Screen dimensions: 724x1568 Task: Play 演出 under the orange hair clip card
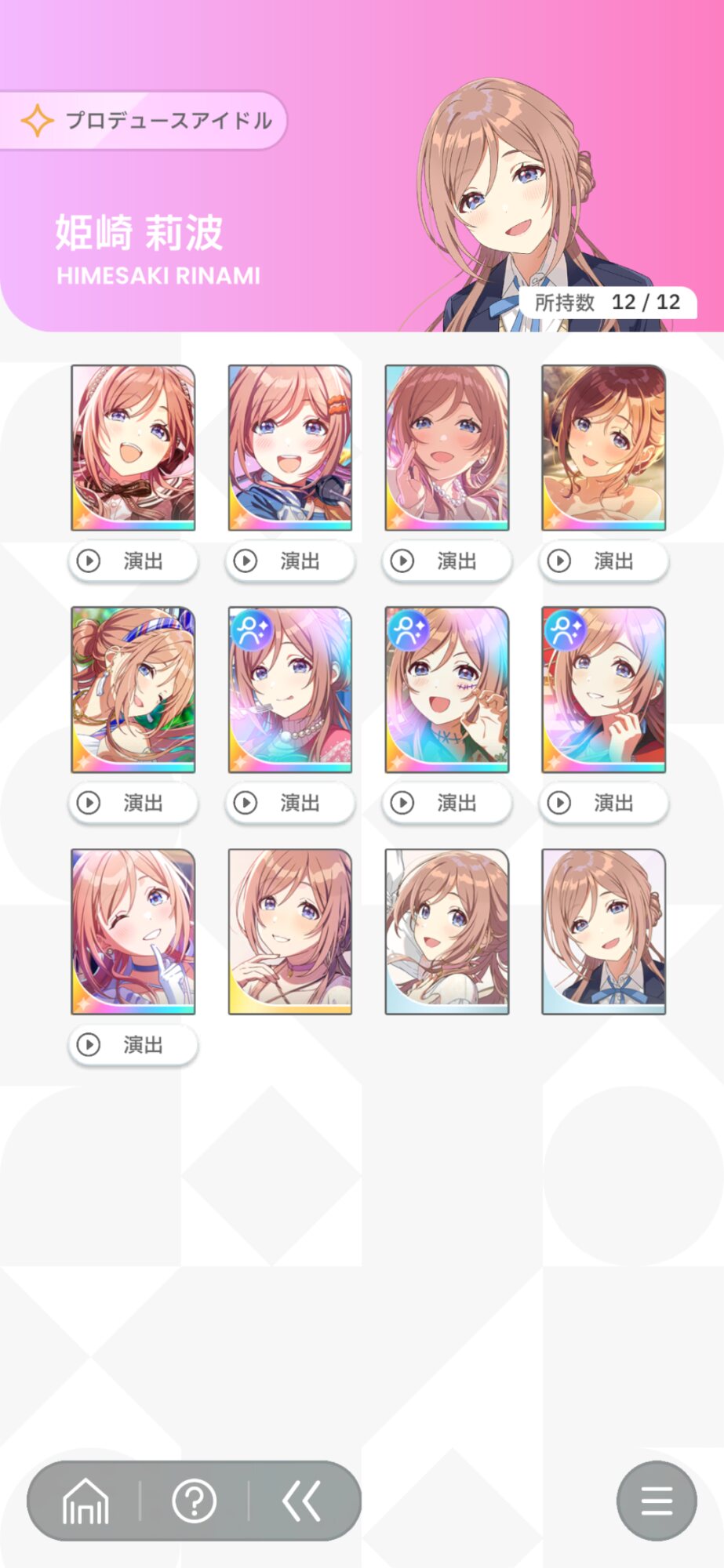[x=289, y=561]
